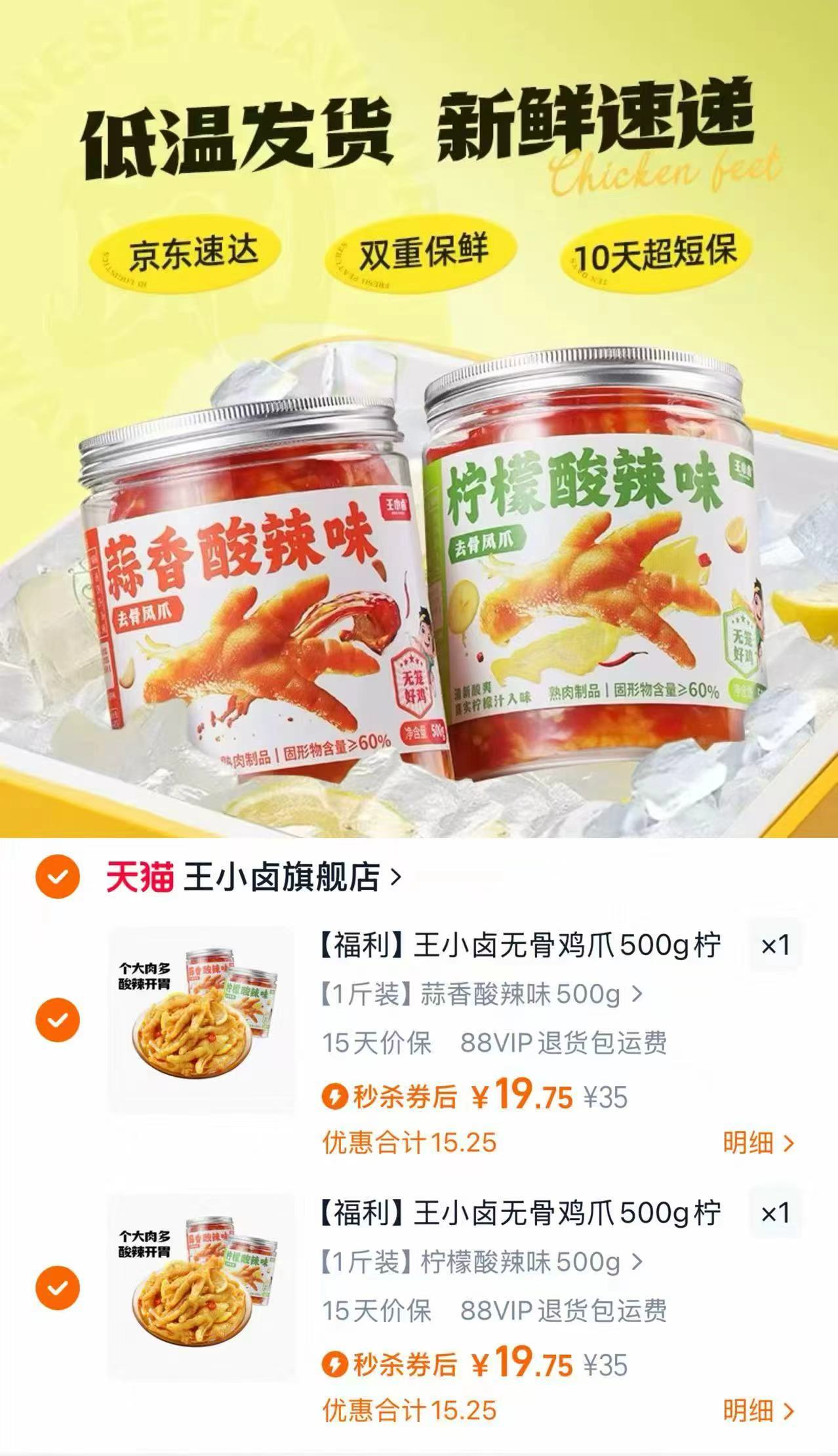Image resolution: width=838 pixels, height=1456 pixels.
Task: Deselect the 蒜香酸辣味 item checkbox
Action: (x=57, y=1019)
